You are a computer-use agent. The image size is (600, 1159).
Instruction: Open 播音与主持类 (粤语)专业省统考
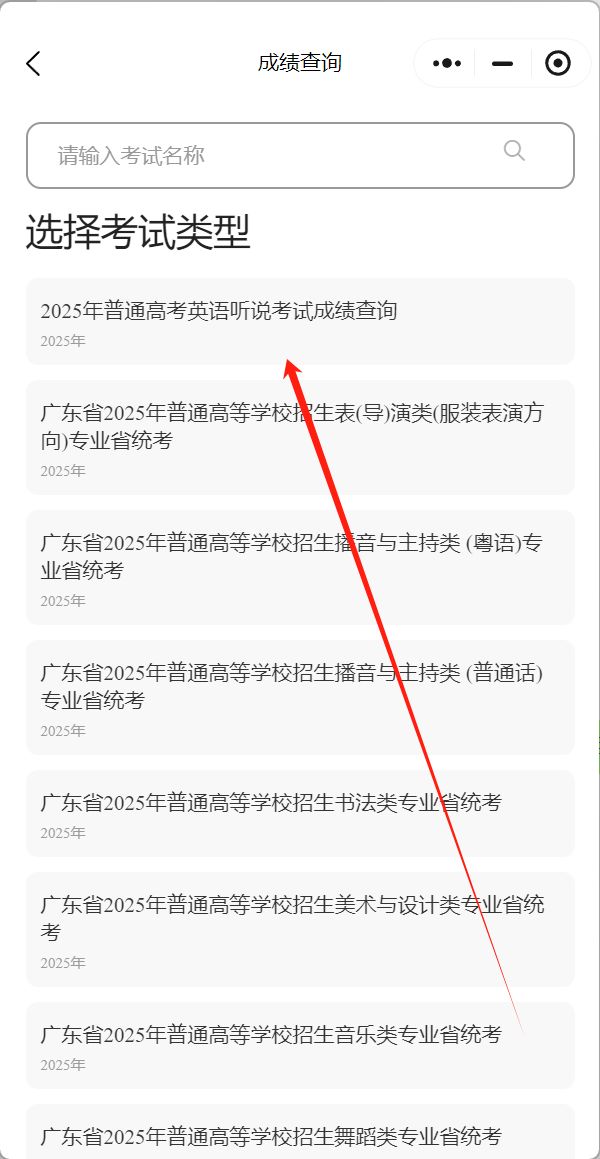300,568
